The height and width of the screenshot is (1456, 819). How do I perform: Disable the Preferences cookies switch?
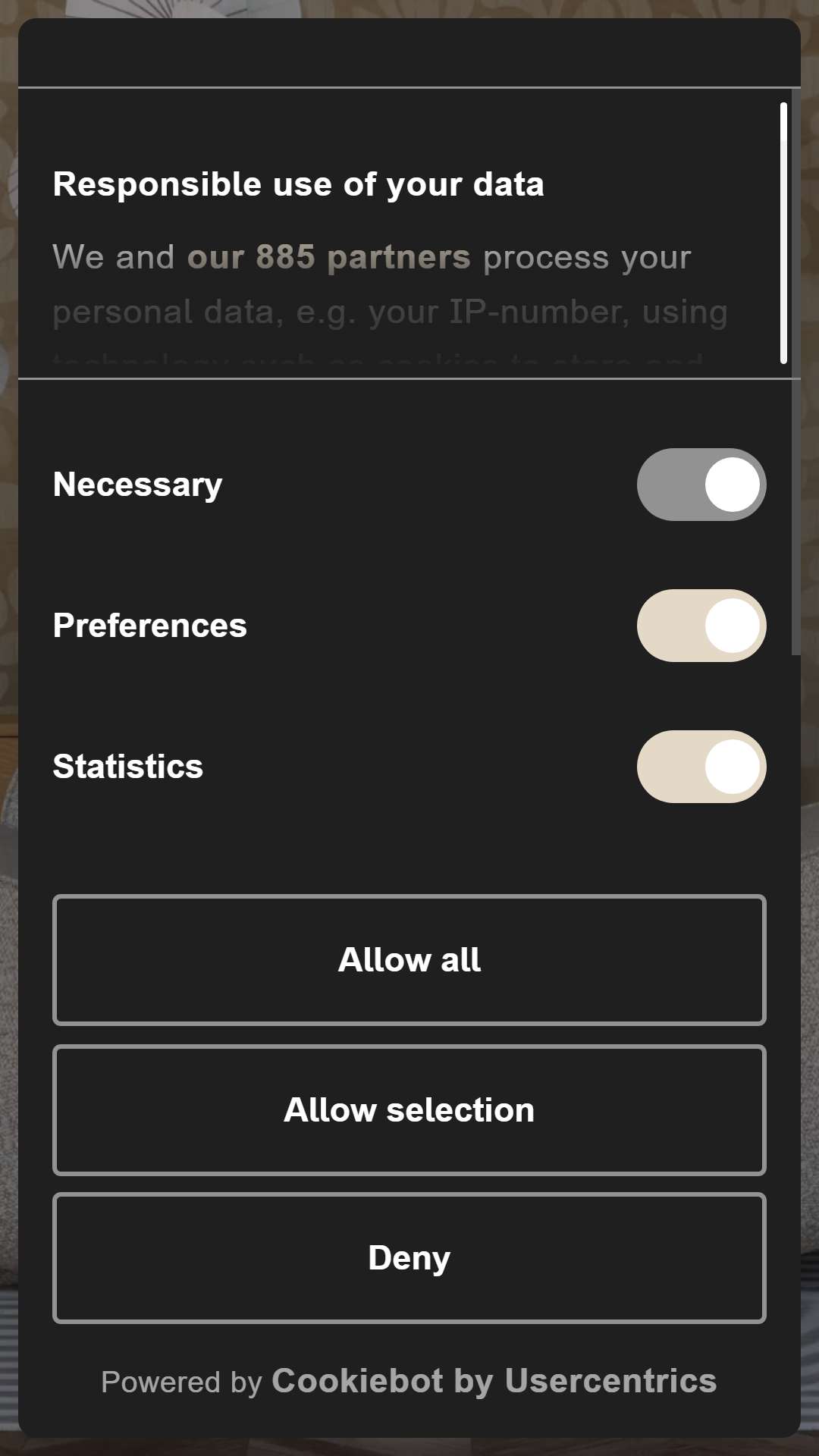pos(701,626)
